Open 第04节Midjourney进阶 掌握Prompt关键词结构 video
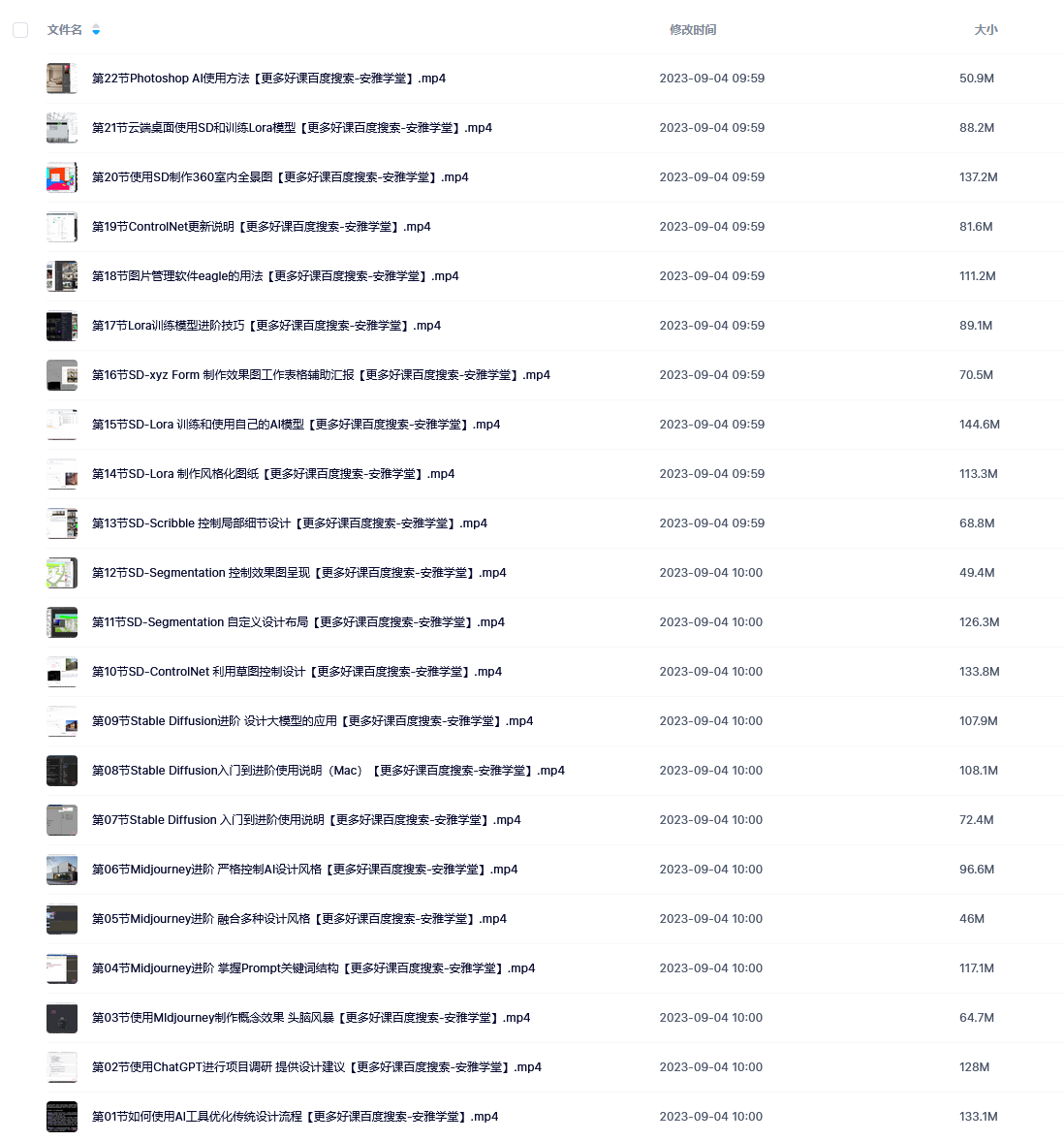 (313, 968)
